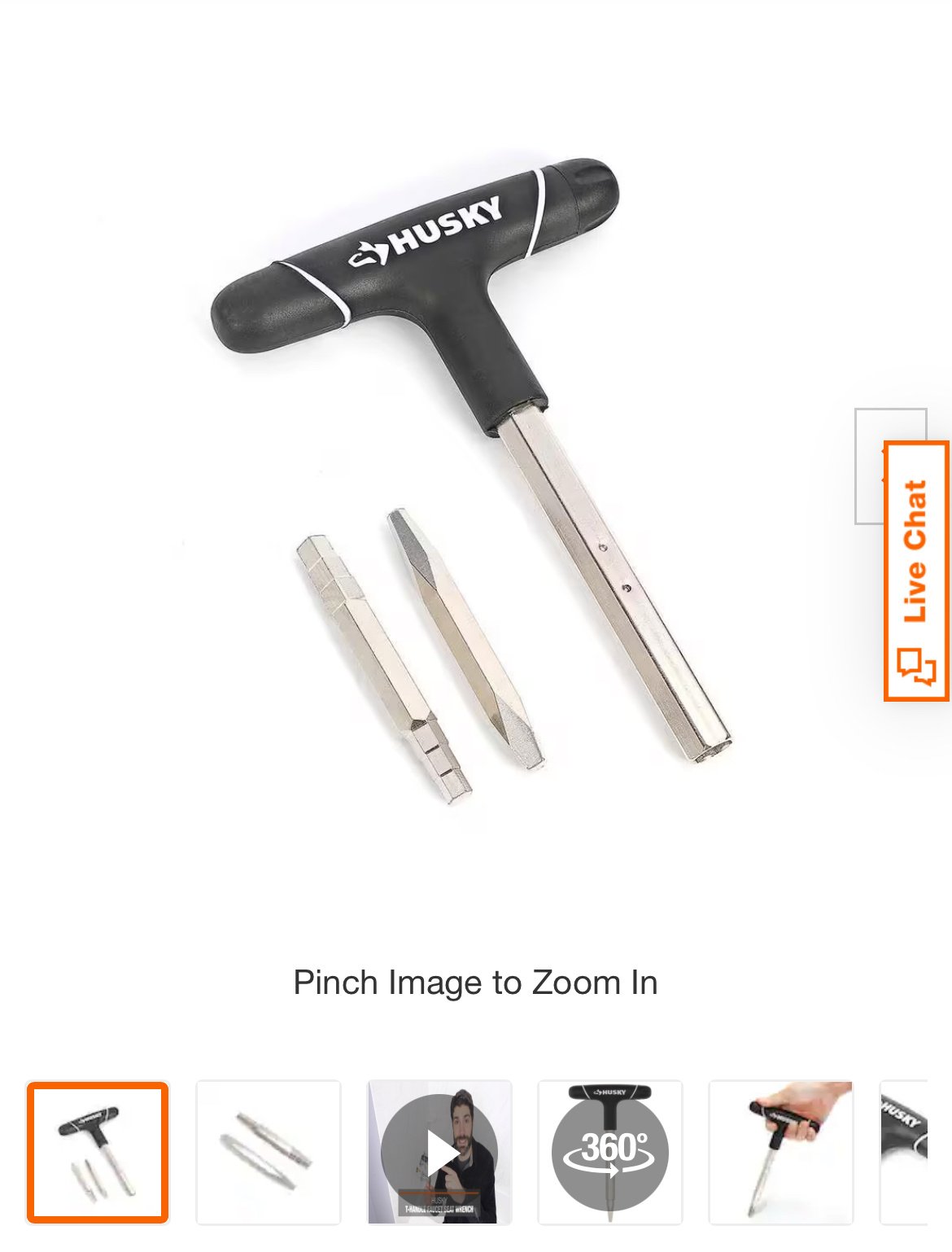Screen dimensions: 952x1252
Task: Select the first thumbnail showing wrench with bits
Action: tap(98, 1152)
